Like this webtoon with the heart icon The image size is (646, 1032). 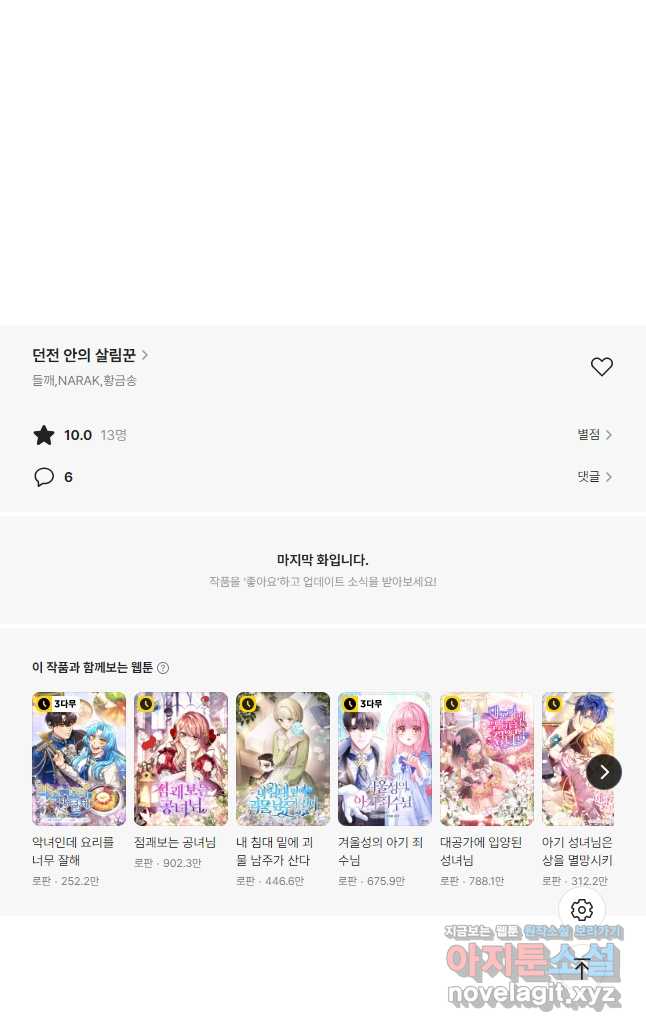point(601,367)
